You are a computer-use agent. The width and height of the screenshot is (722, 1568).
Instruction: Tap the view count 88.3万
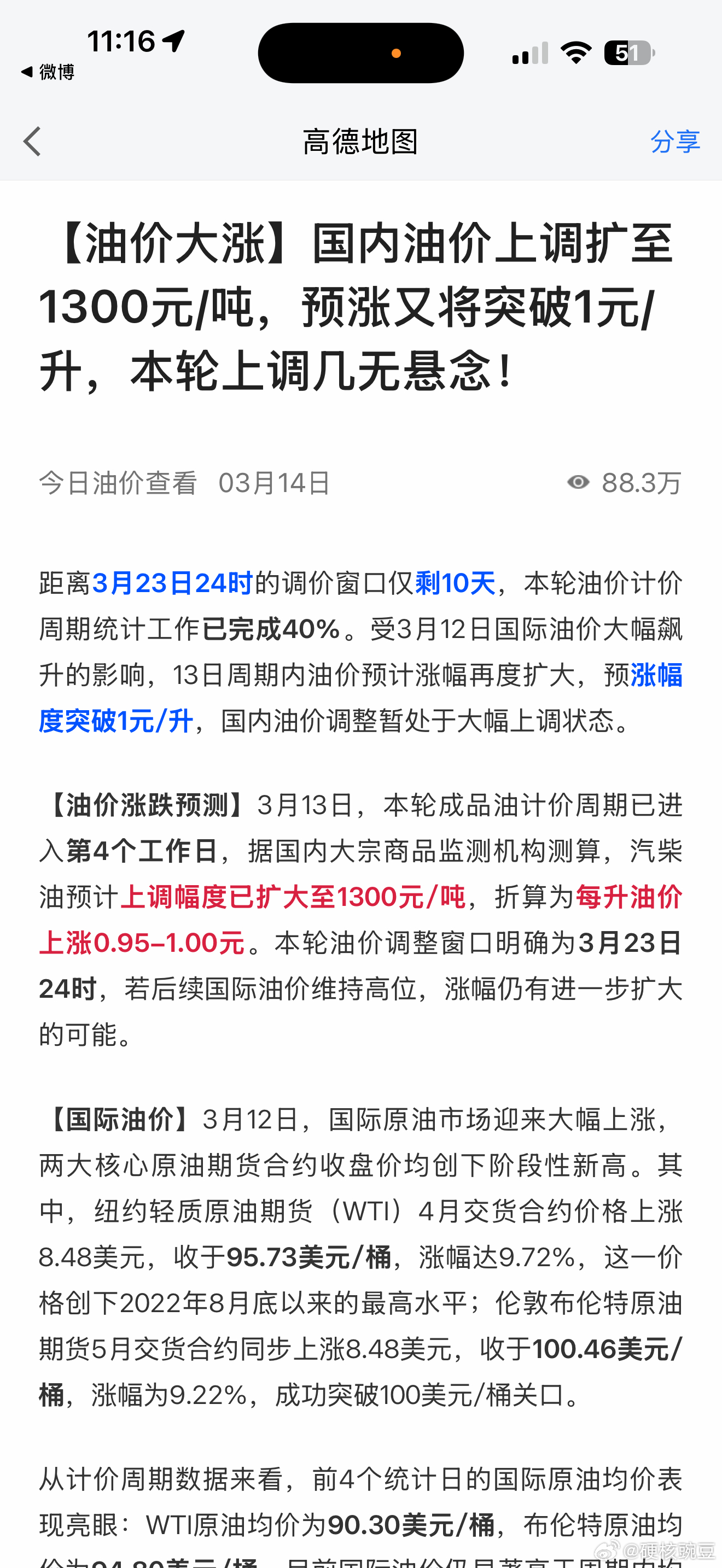pyautogui.click(x=639, y=483)
